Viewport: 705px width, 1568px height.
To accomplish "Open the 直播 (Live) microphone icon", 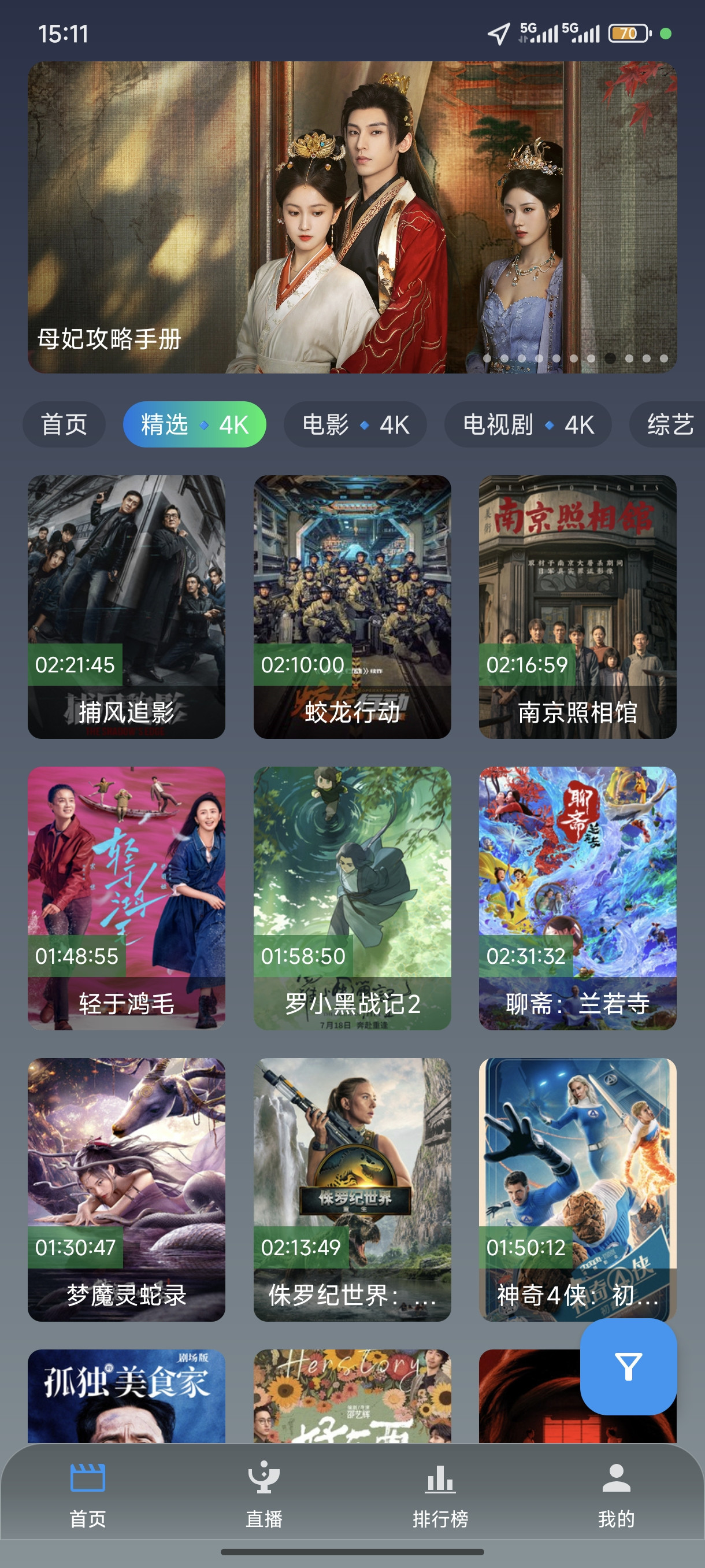I will point(264,1500).
